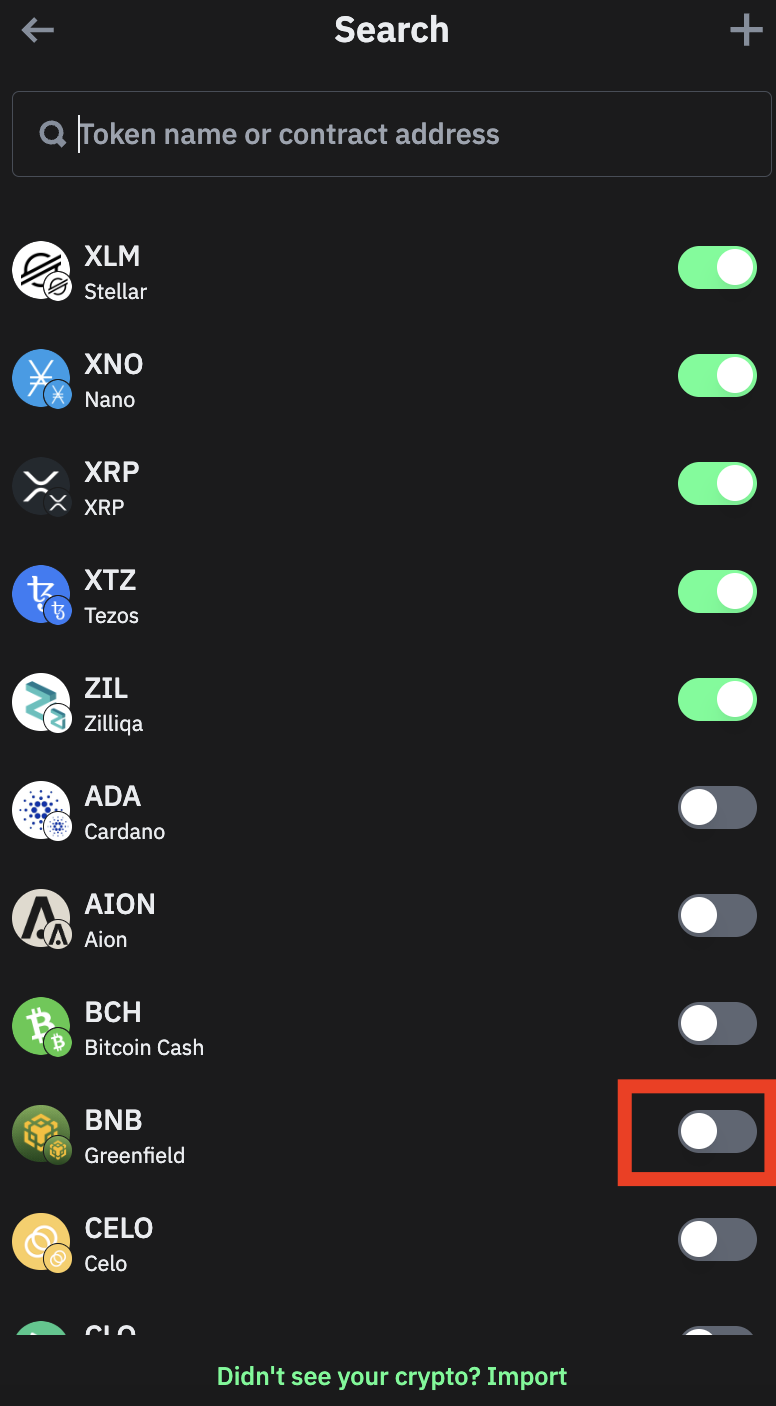776x1406 pixels.
Task: Disable the XTZ Tezos toggle
Action: (x=717, y=592)
